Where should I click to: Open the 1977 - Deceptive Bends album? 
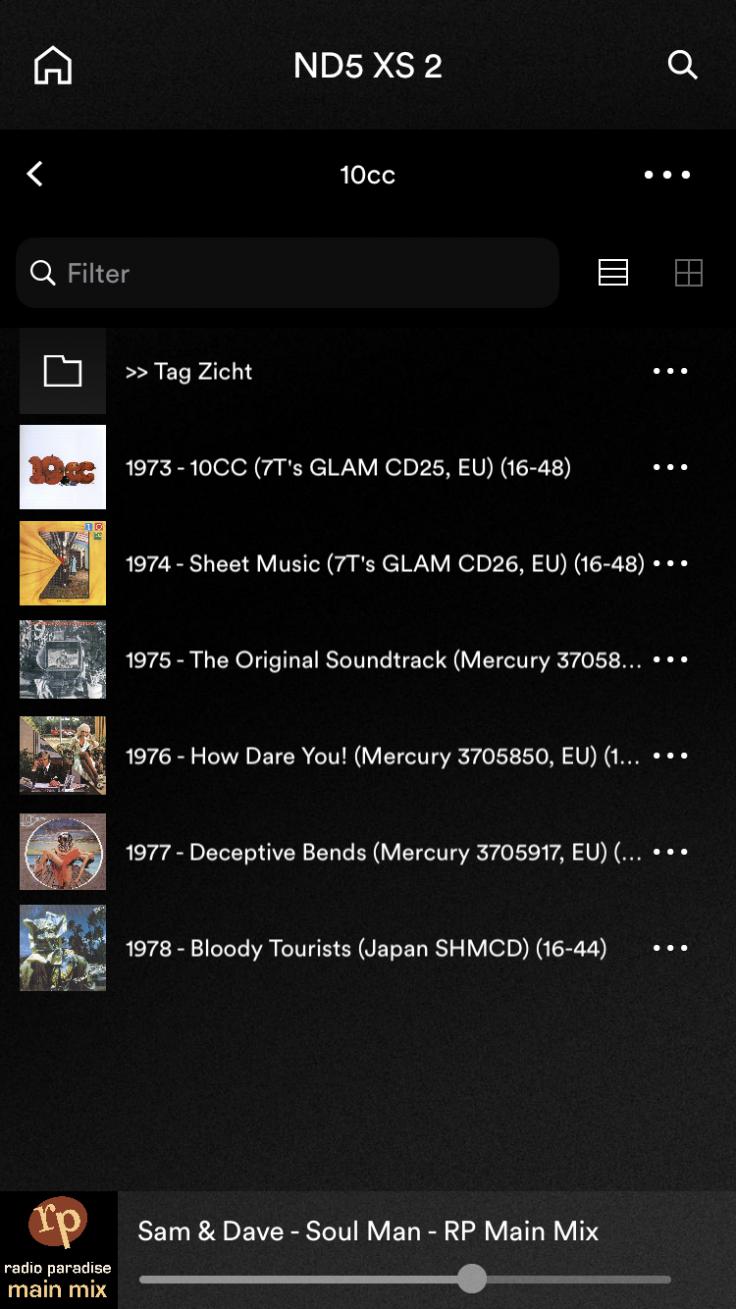click(x=383, y=852)
